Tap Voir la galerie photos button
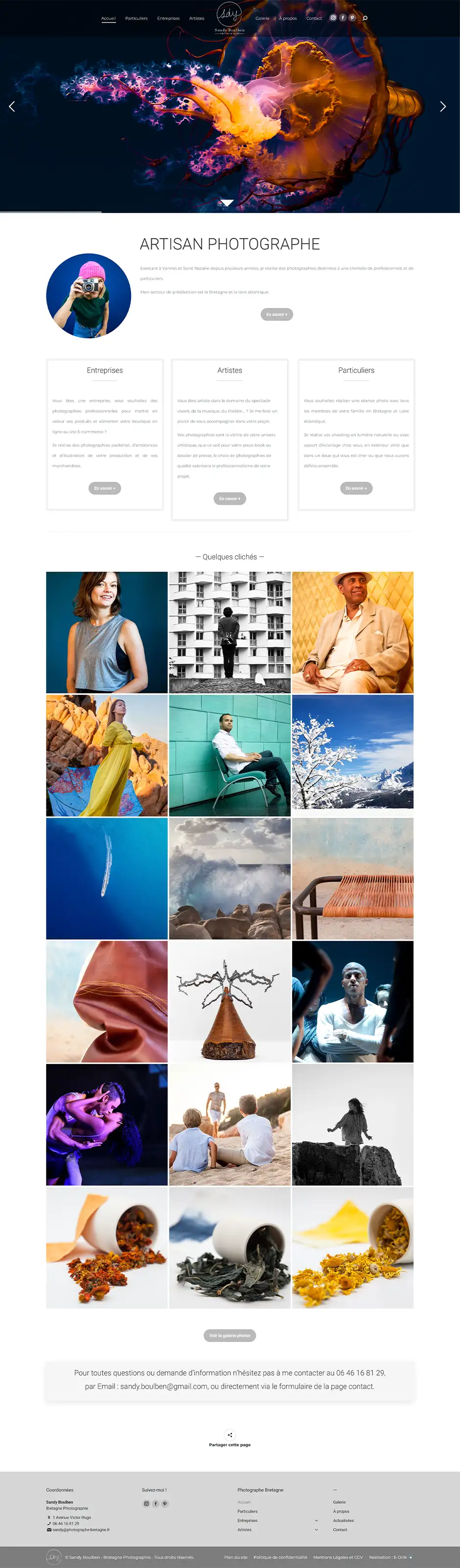This screenshot has width=460, height=1568. tap(230, 1336)
